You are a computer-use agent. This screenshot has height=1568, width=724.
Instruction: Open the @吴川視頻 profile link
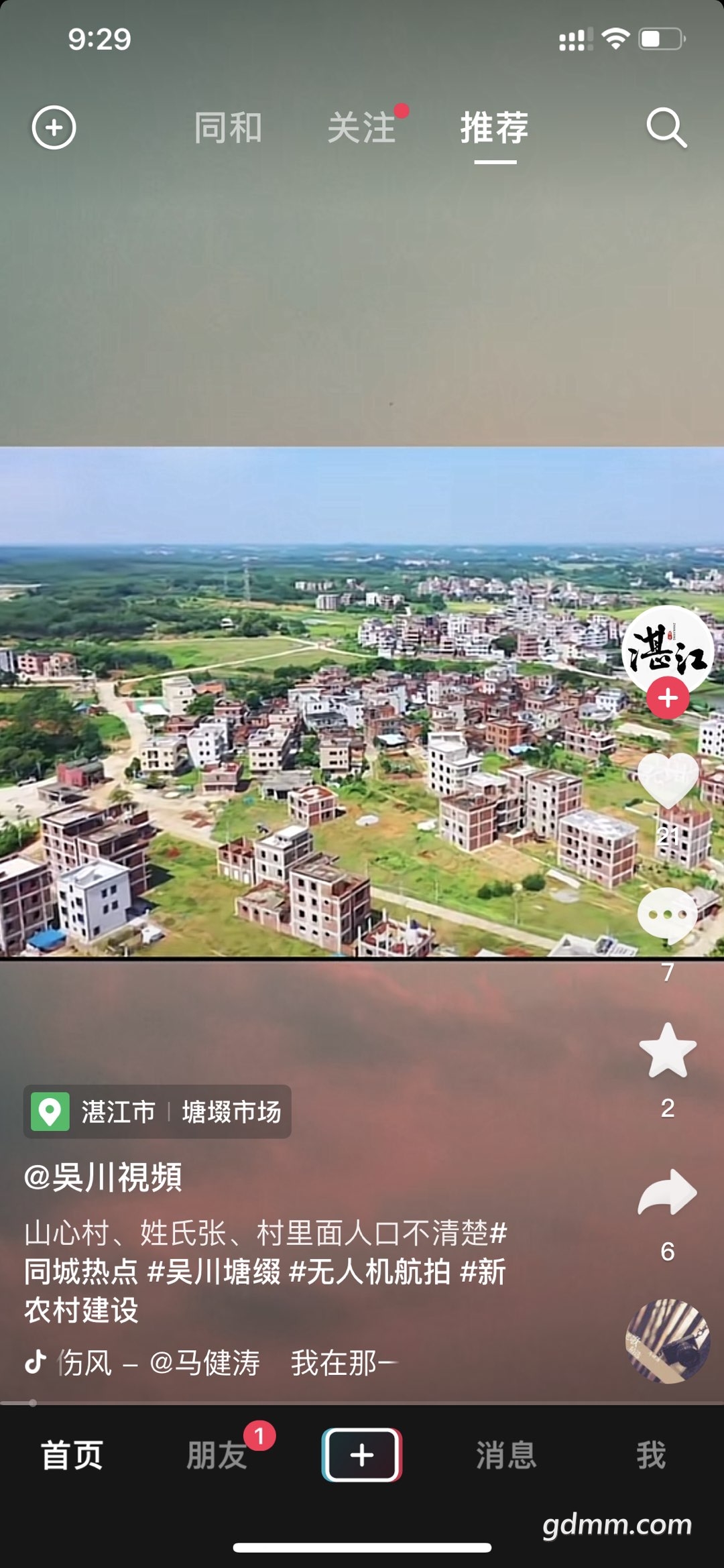click(x=103, y=1177)
